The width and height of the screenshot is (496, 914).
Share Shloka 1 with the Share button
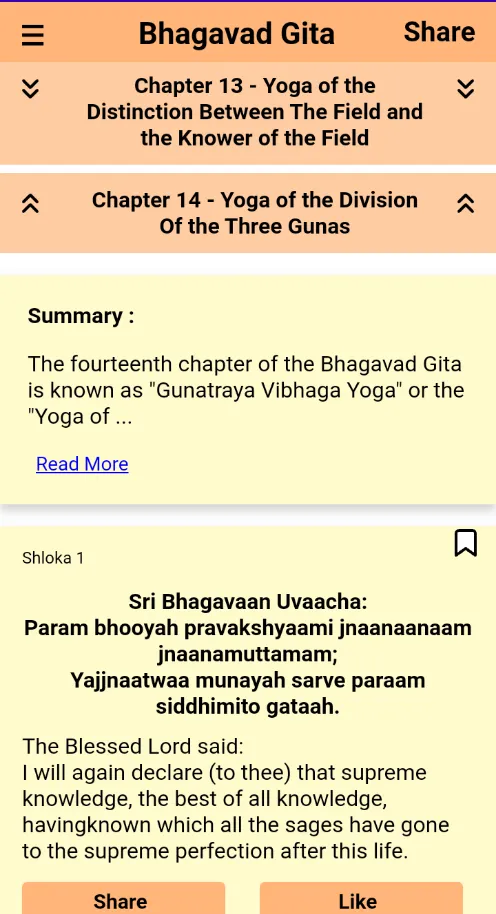[124, 898]
